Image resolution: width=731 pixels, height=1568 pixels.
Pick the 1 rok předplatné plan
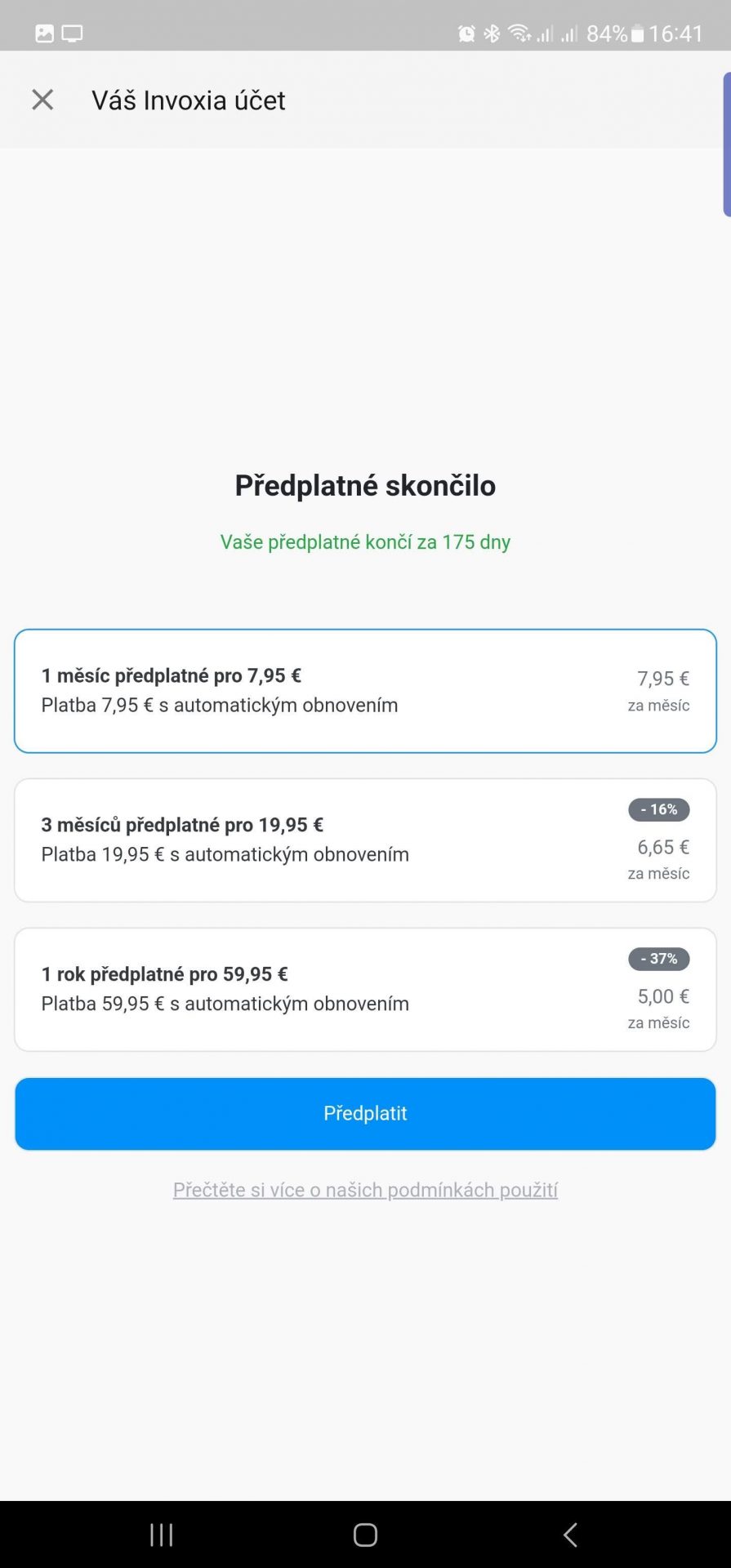point(365,990)
